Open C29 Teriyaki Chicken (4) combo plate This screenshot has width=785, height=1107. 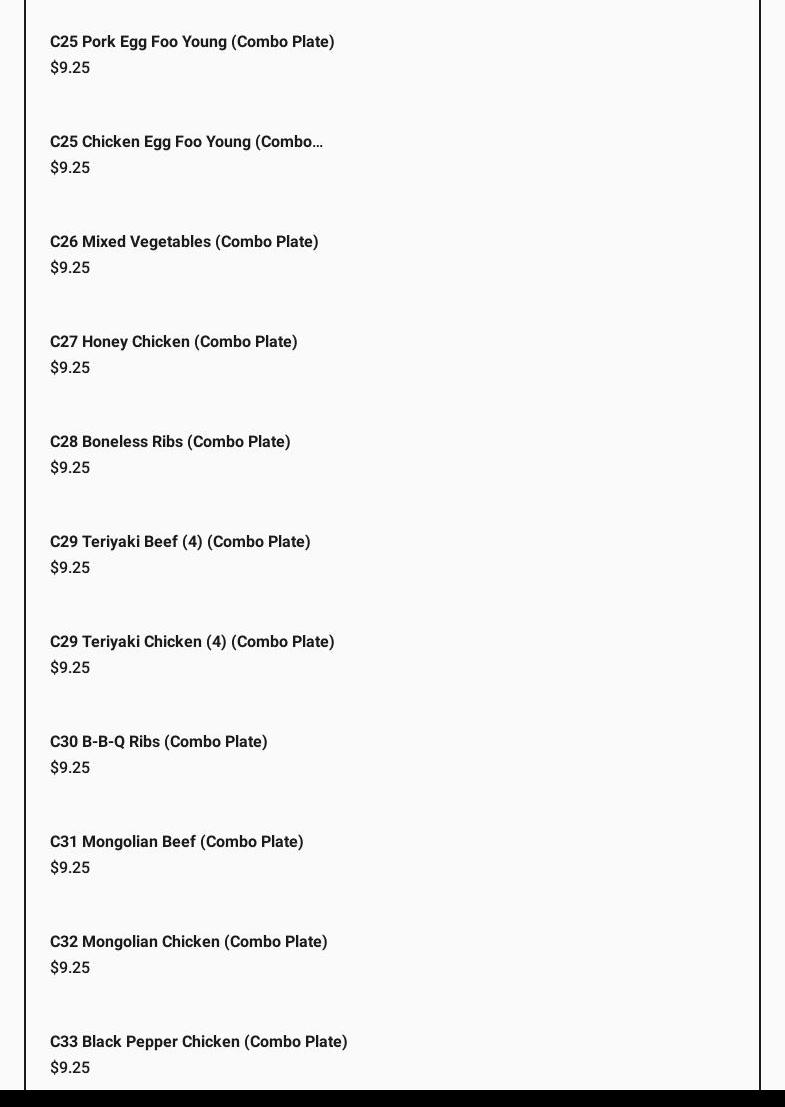[192, 642]
